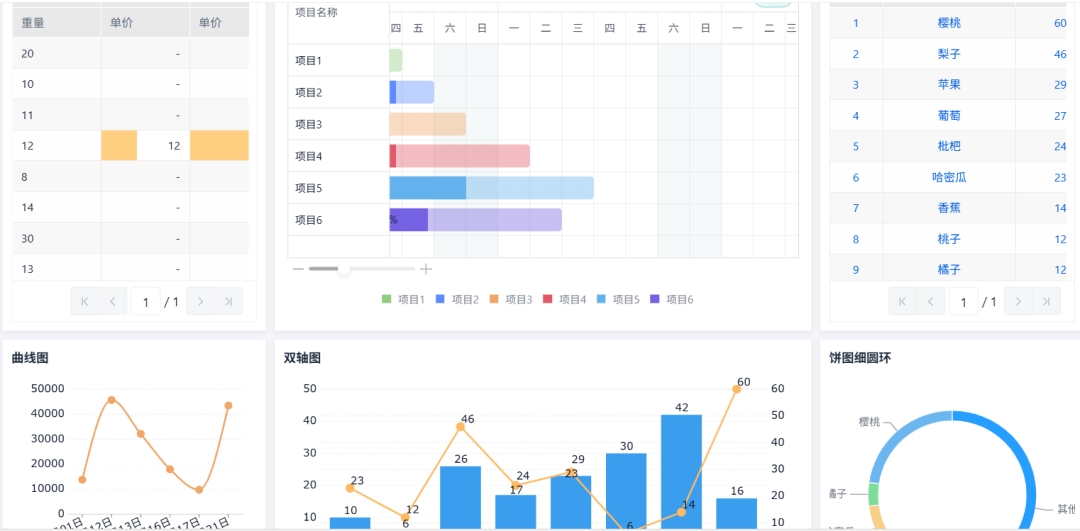The height and width of the screenshot is (531, 1080).
Task: Zoom out the Gantt chart with minus
Action: pyautogui.click(x=297, y=269)
